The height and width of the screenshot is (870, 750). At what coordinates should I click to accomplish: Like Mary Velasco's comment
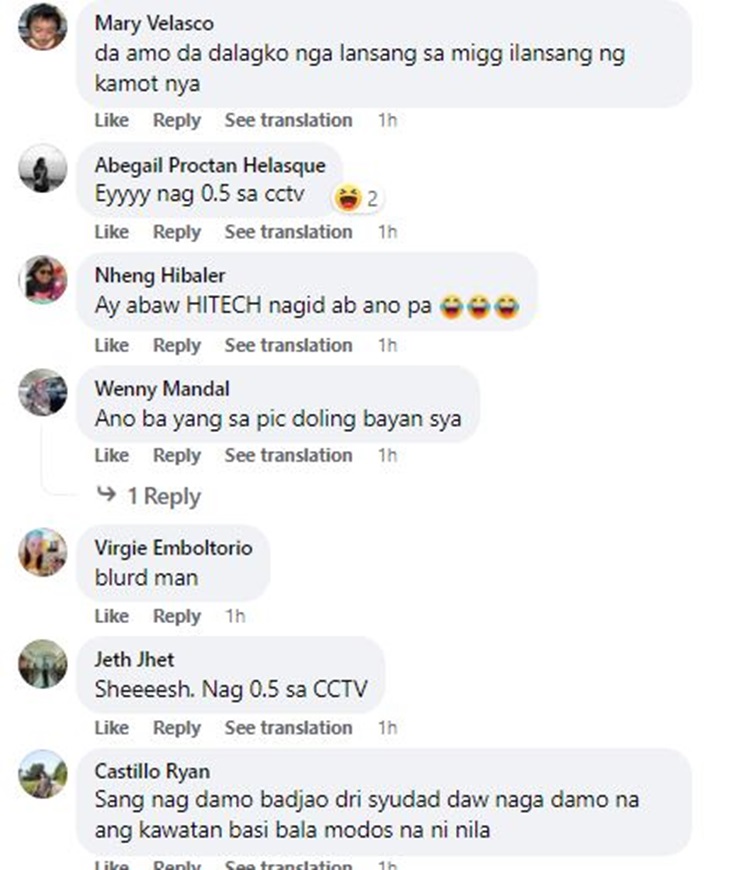point(111,120)
